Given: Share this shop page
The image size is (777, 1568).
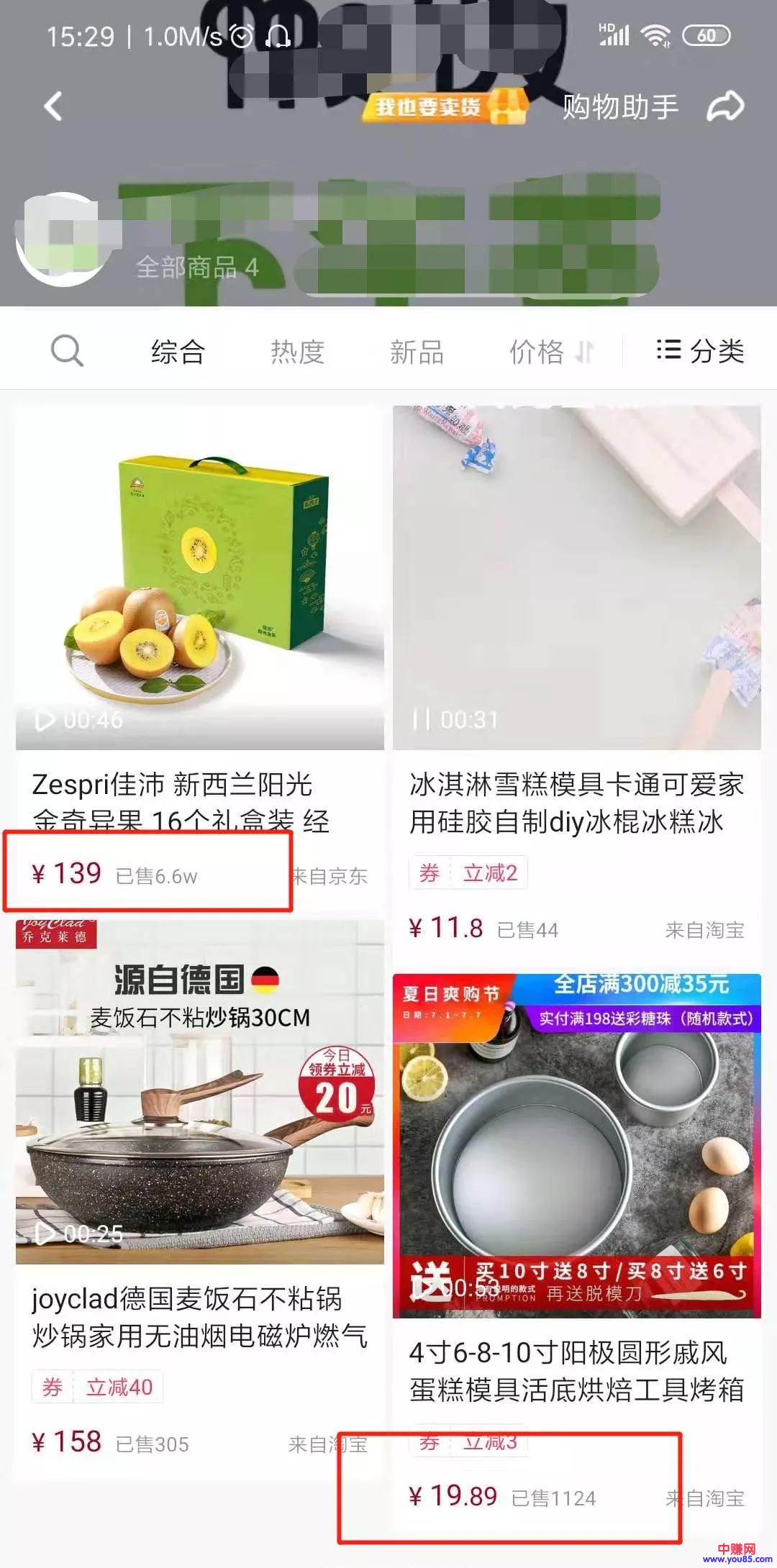Looking at the screenshot, I should pos(725,107).
